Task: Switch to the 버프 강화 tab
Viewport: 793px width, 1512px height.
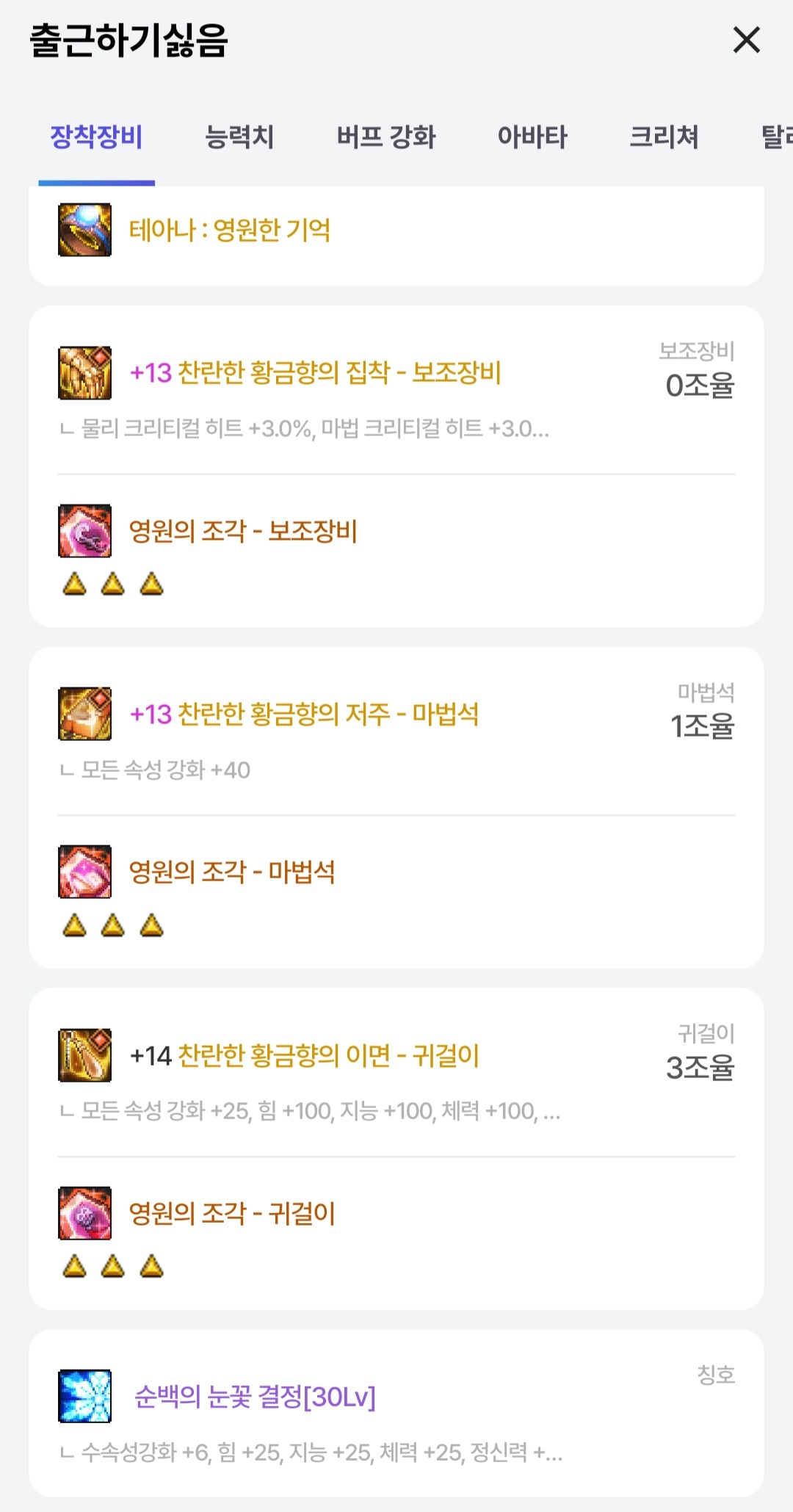Action: 386,137
